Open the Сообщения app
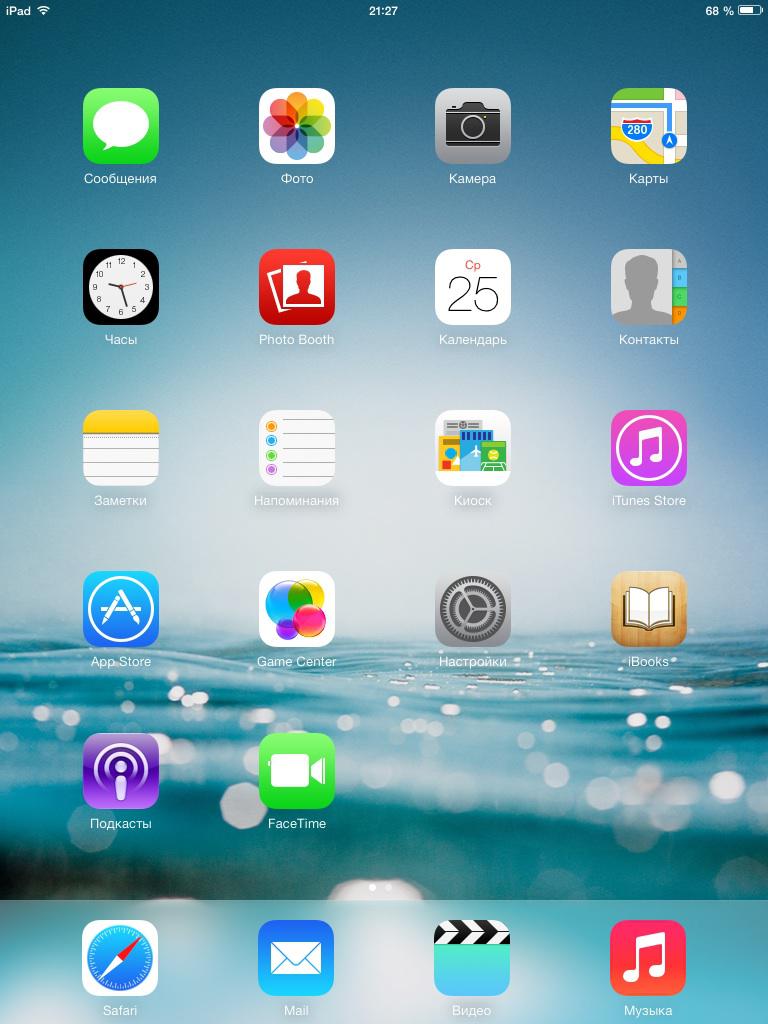Viewport: 768px width, 1024px height. coord(121,126)
